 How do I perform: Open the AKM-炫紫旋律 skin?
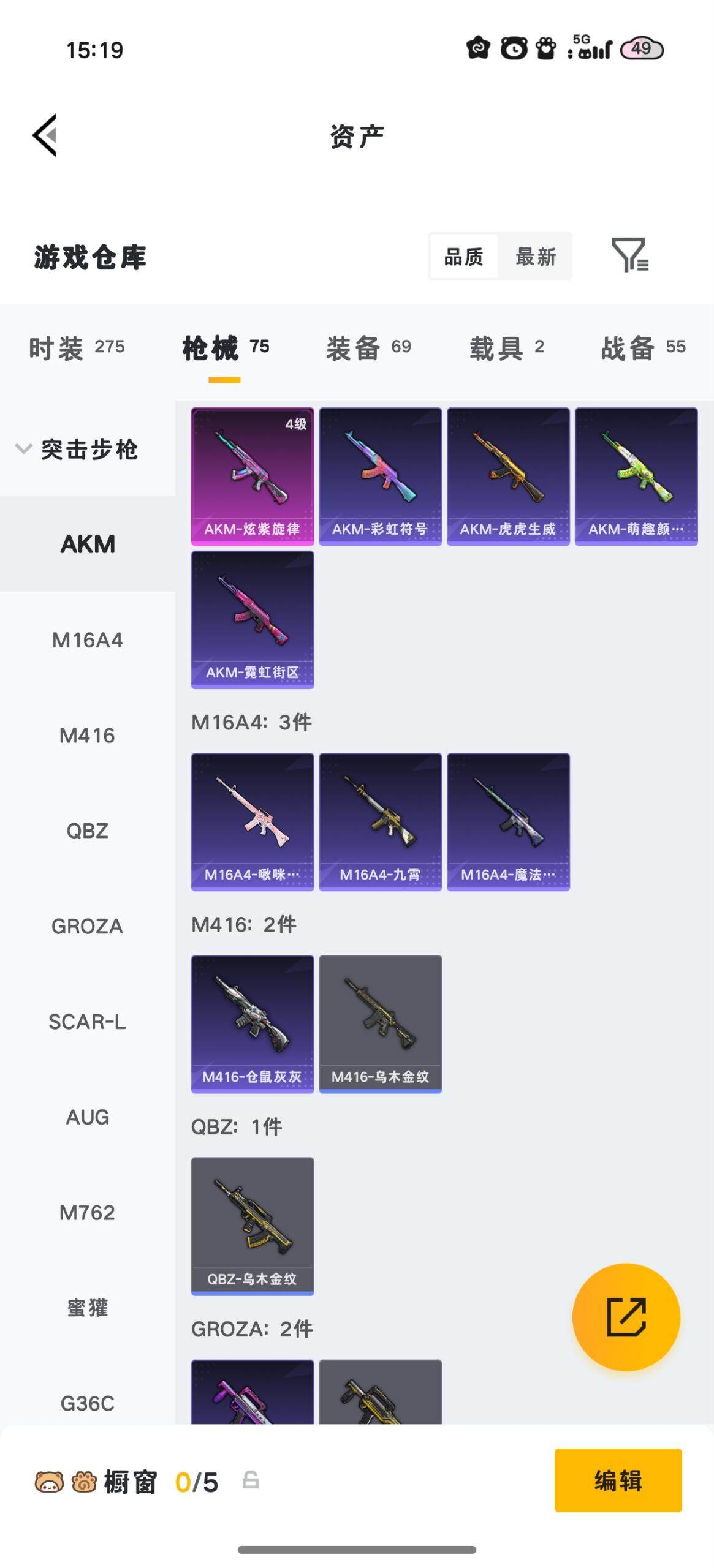(x=253, y=476)
